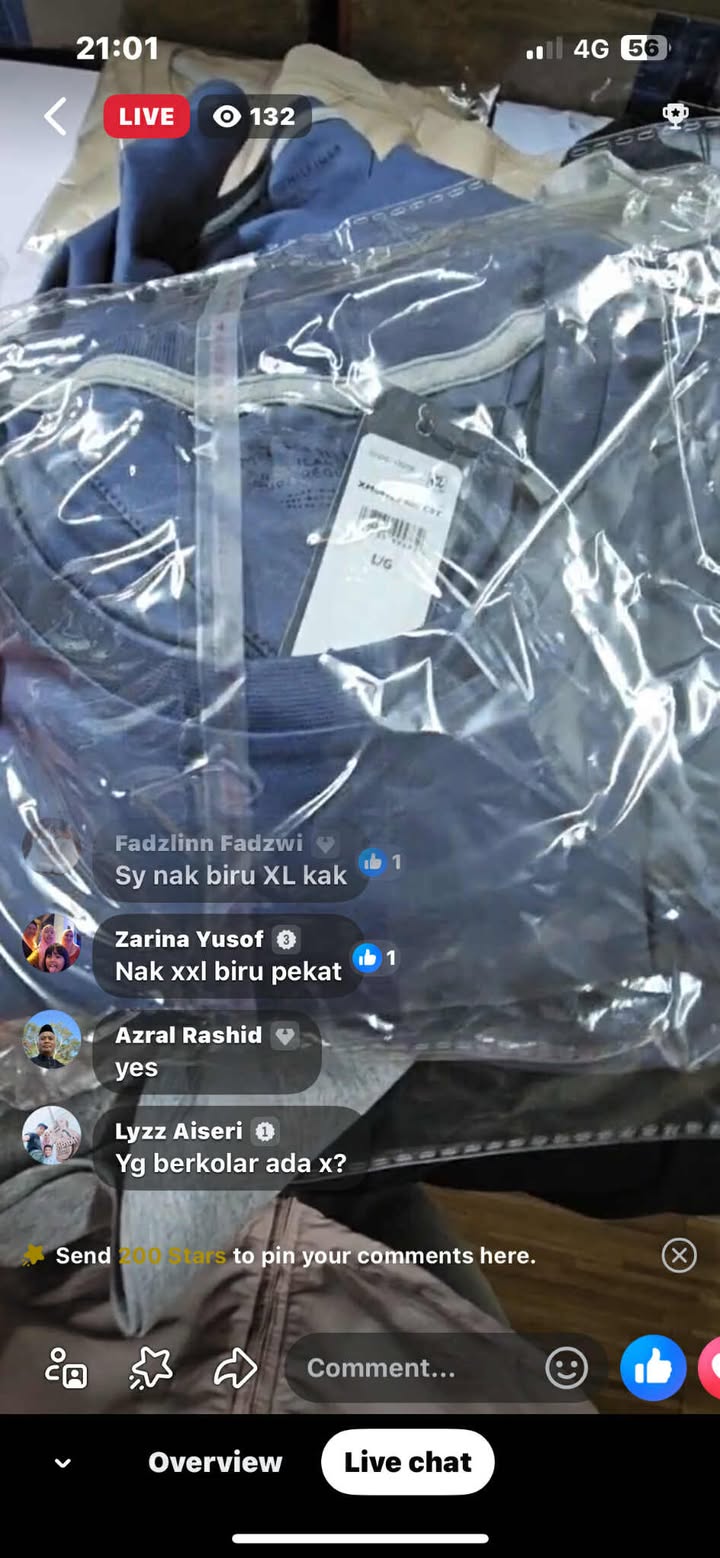Send a heart reaction
Viewport: 720px width, 1558px height.
coord(711,1367)
